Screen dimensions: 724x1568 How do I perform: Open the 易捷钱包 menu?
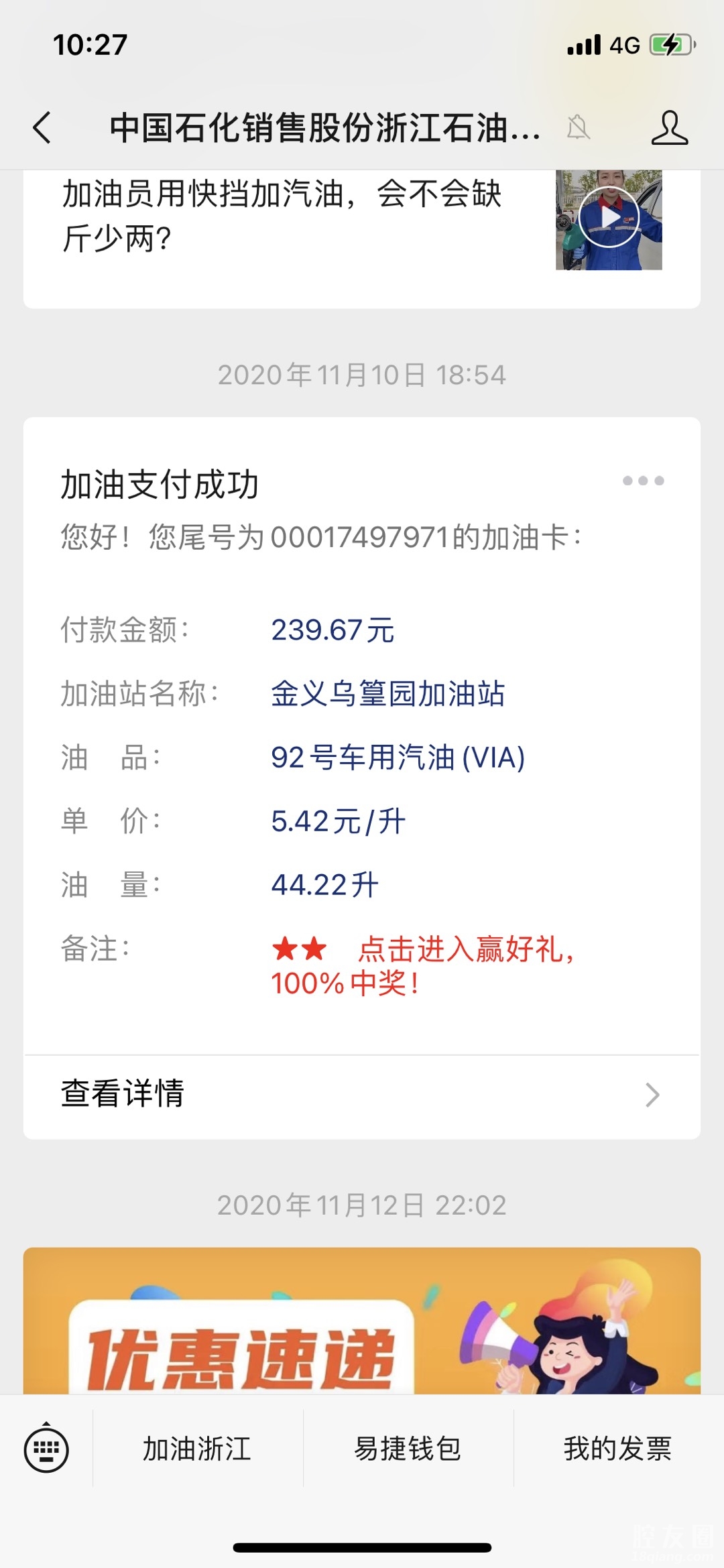408,1449
